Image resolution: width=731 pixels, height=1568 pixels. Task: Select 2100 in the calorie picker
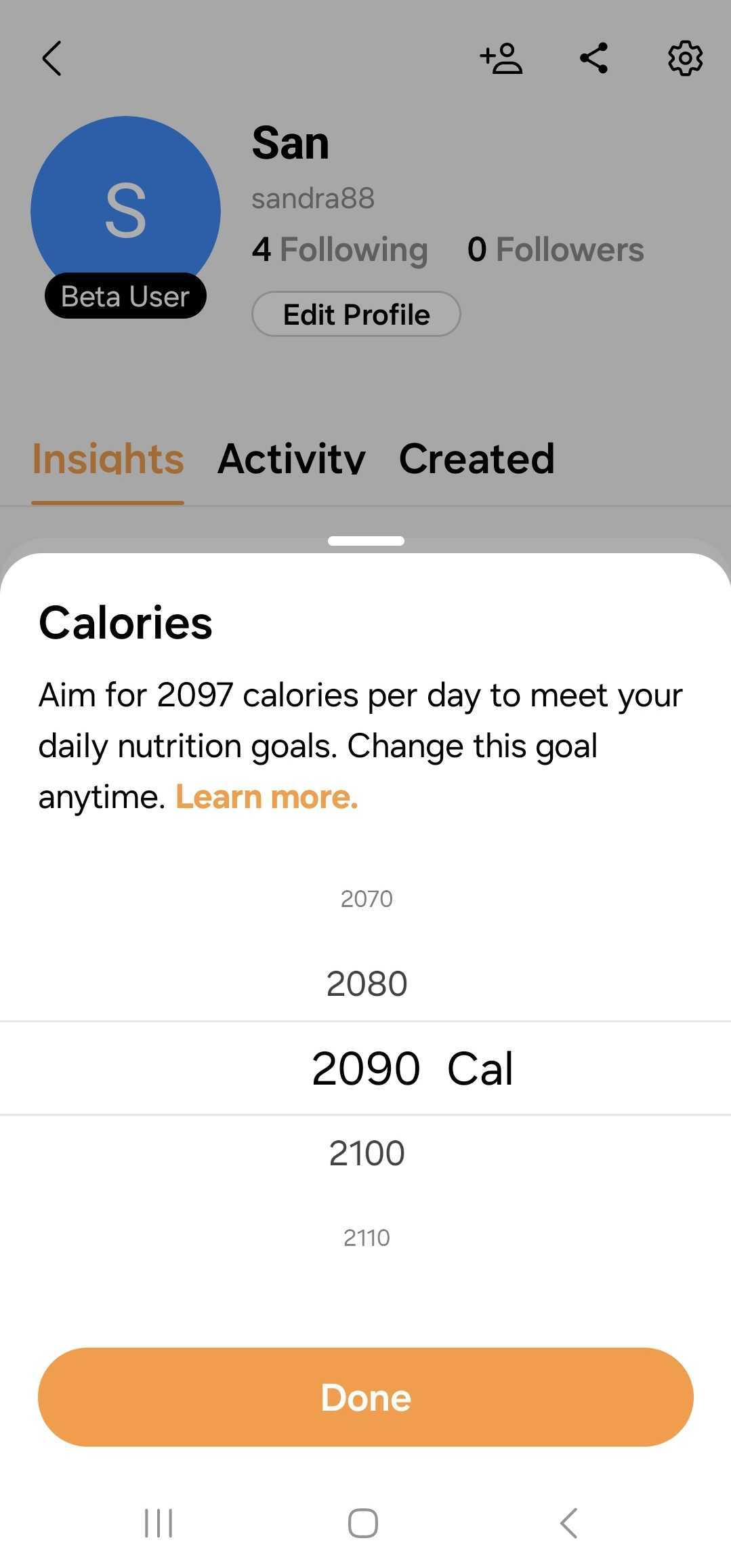[367, 1152]
